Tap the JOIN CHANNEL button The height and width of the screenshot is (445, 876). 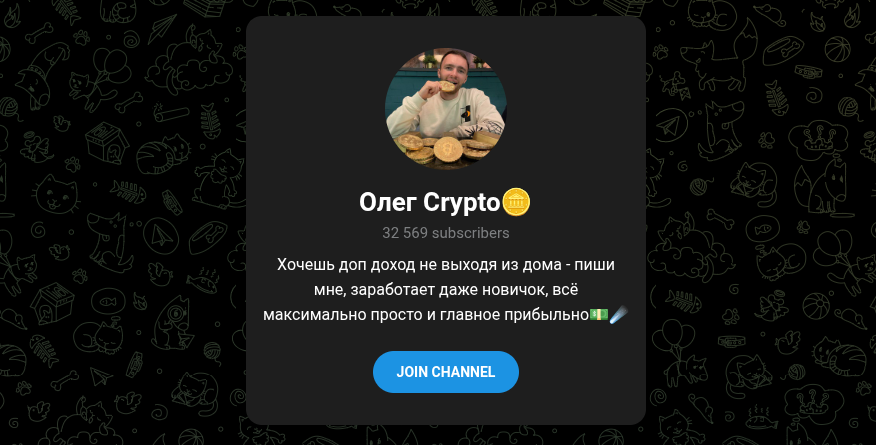coord(445,372)
